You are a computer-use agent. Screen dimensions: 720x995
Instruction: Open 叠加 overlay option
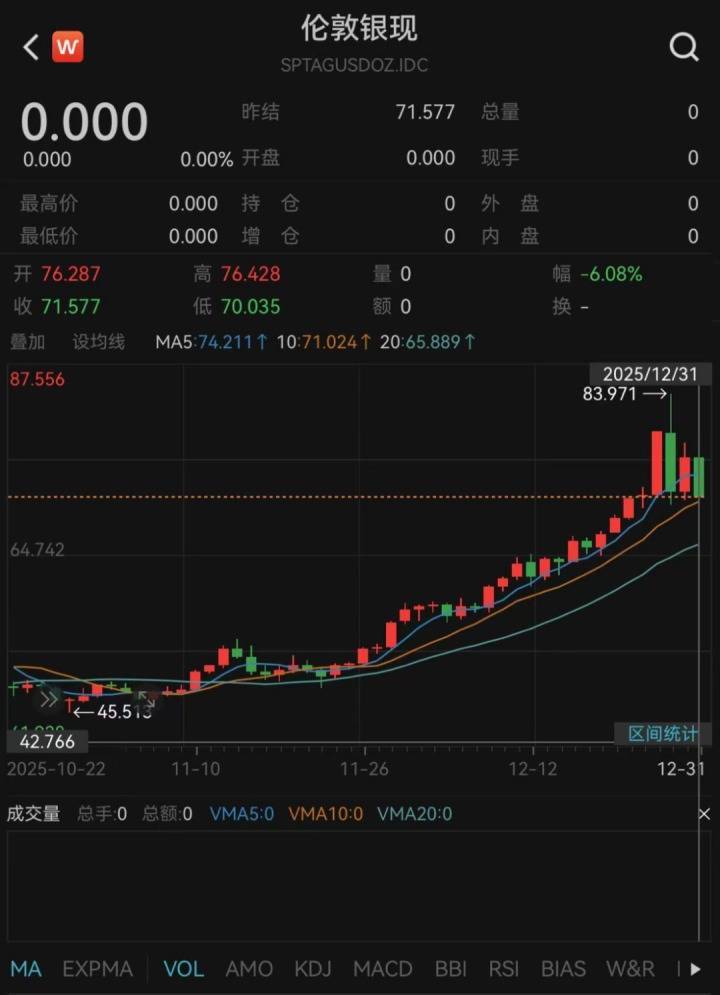tap(28, 342)
